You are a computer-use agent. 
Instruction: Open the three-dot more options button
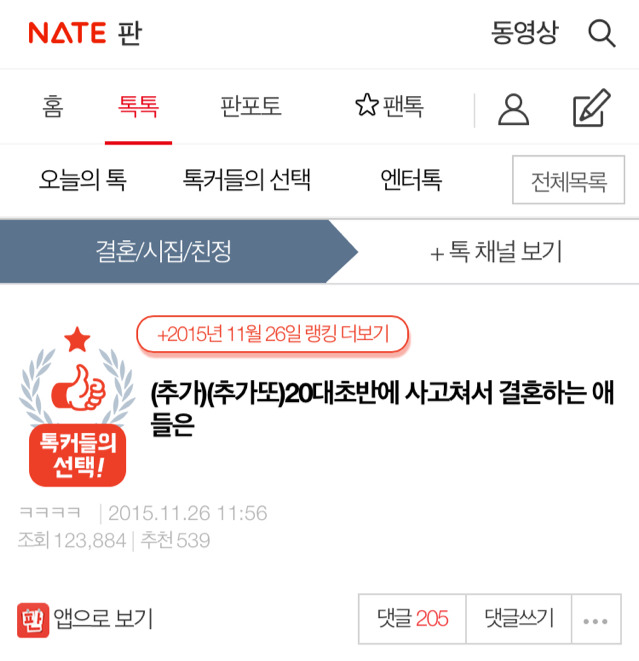pyautogui.click(x=595, y=620)
